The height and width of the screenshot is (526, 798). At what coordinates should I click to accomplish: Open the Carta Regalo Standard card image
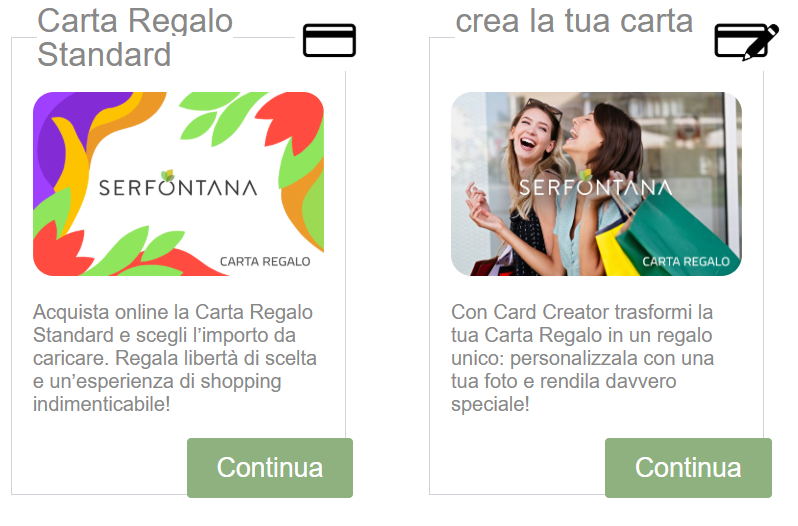179,184
